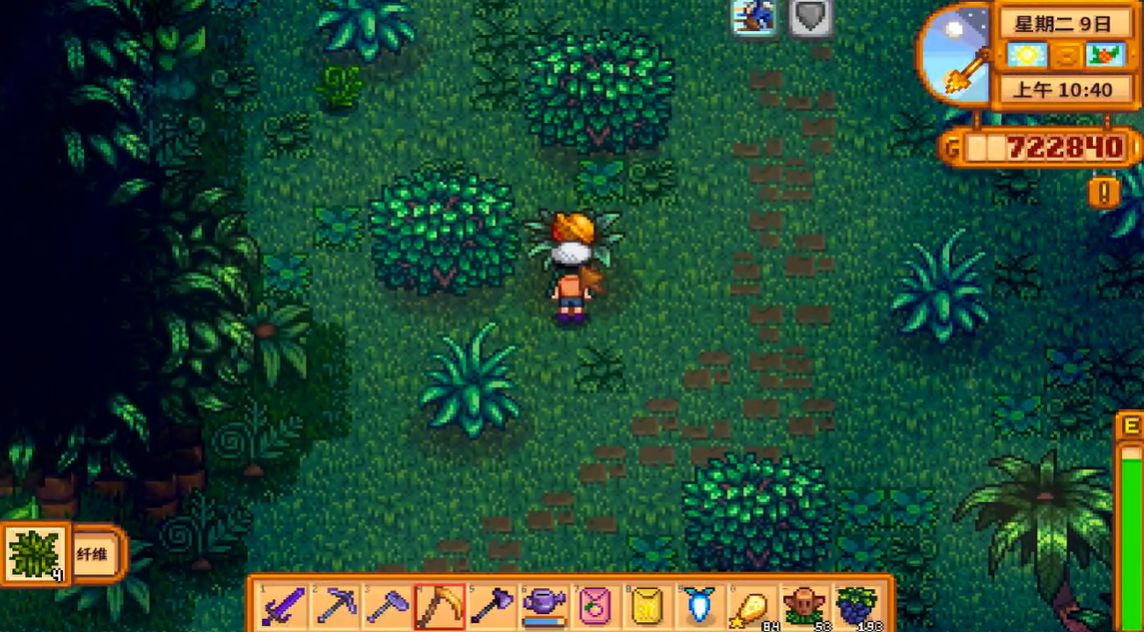Image resolution: width=1144 pixels, height=632 pixels.
Task: Select the brown item stack of 53
Action: [x=804, y=607]
